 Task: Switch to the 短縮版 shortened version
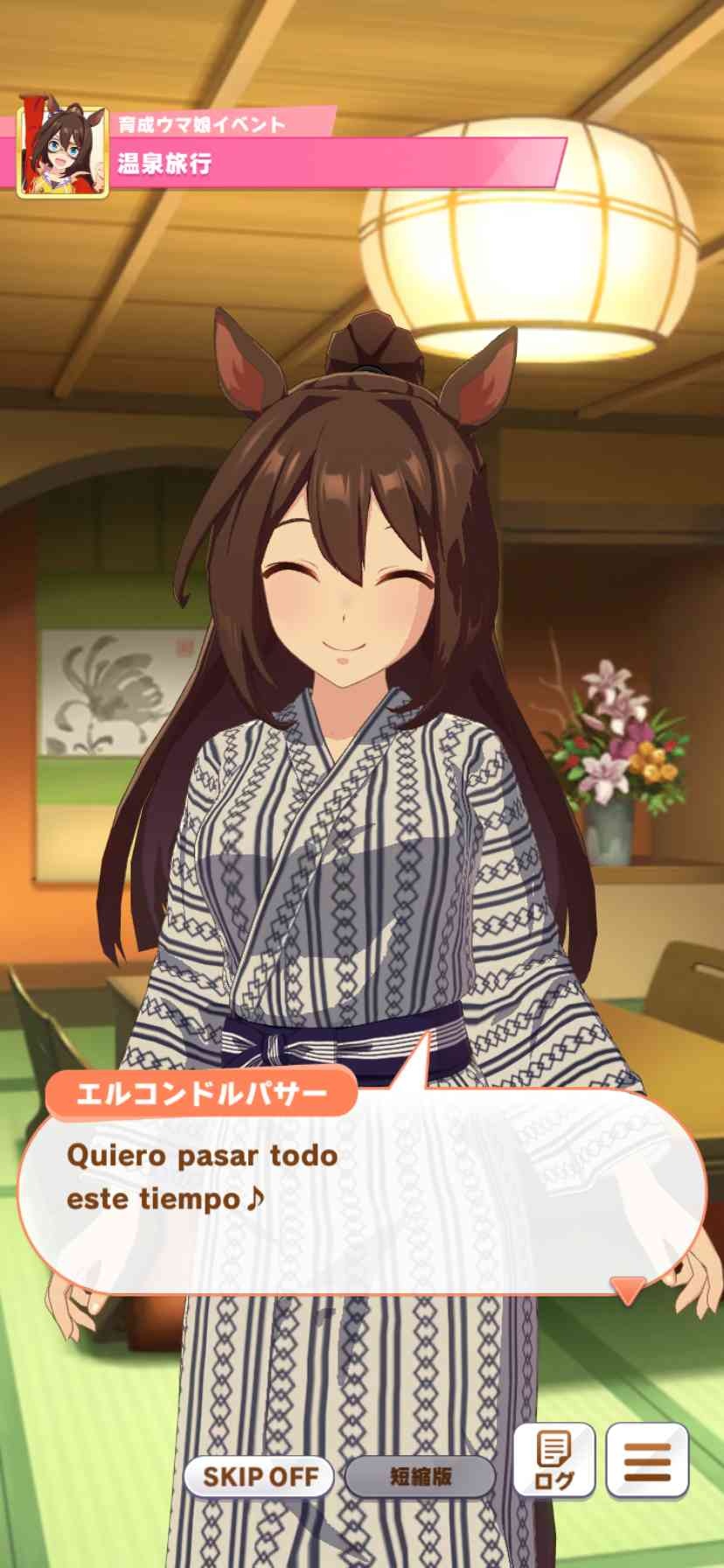pyautogui.click(x=420, y=1477)
